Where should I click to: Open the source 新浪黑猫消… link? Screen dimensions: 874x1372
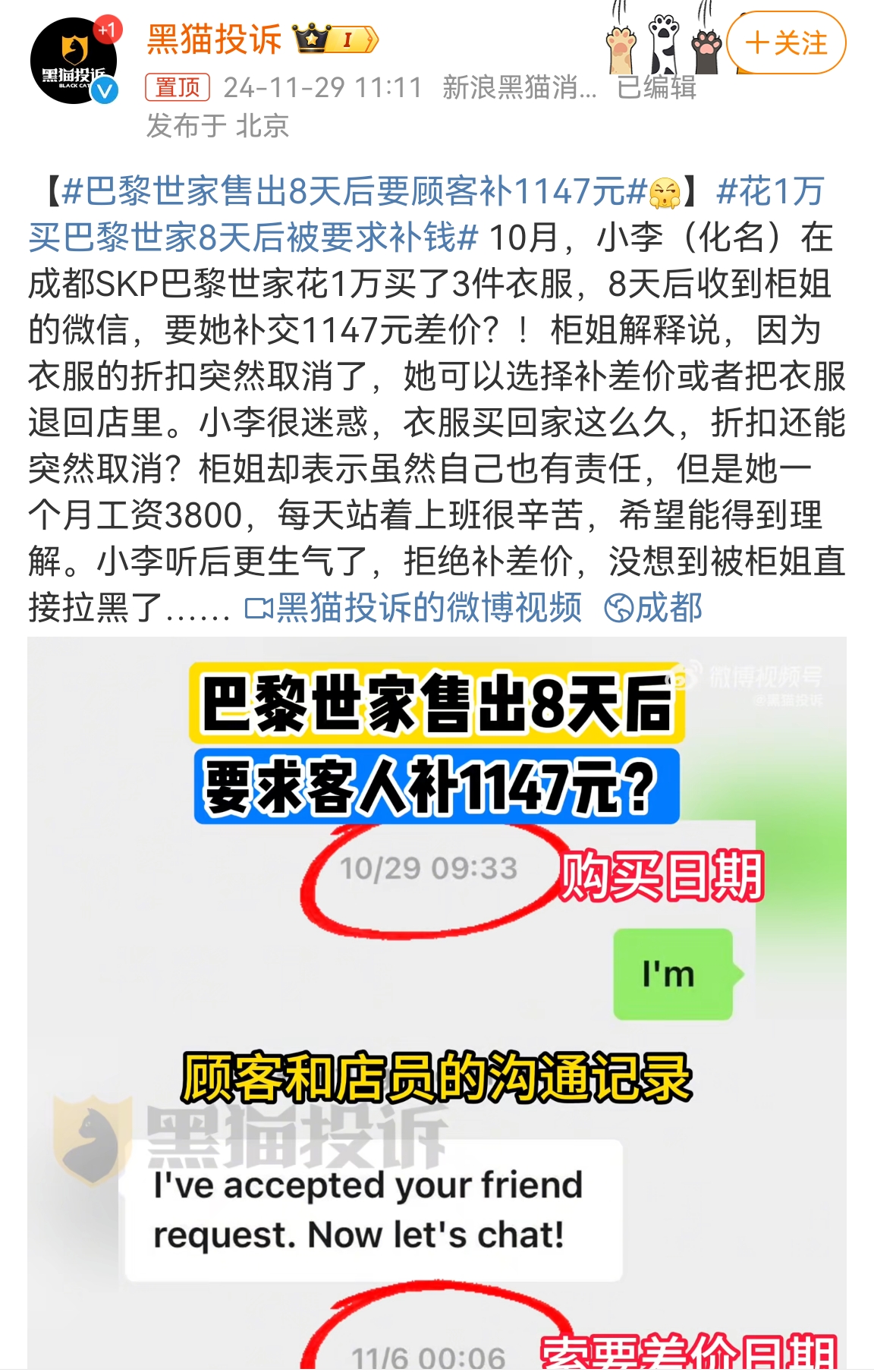(x=519, y=87)
